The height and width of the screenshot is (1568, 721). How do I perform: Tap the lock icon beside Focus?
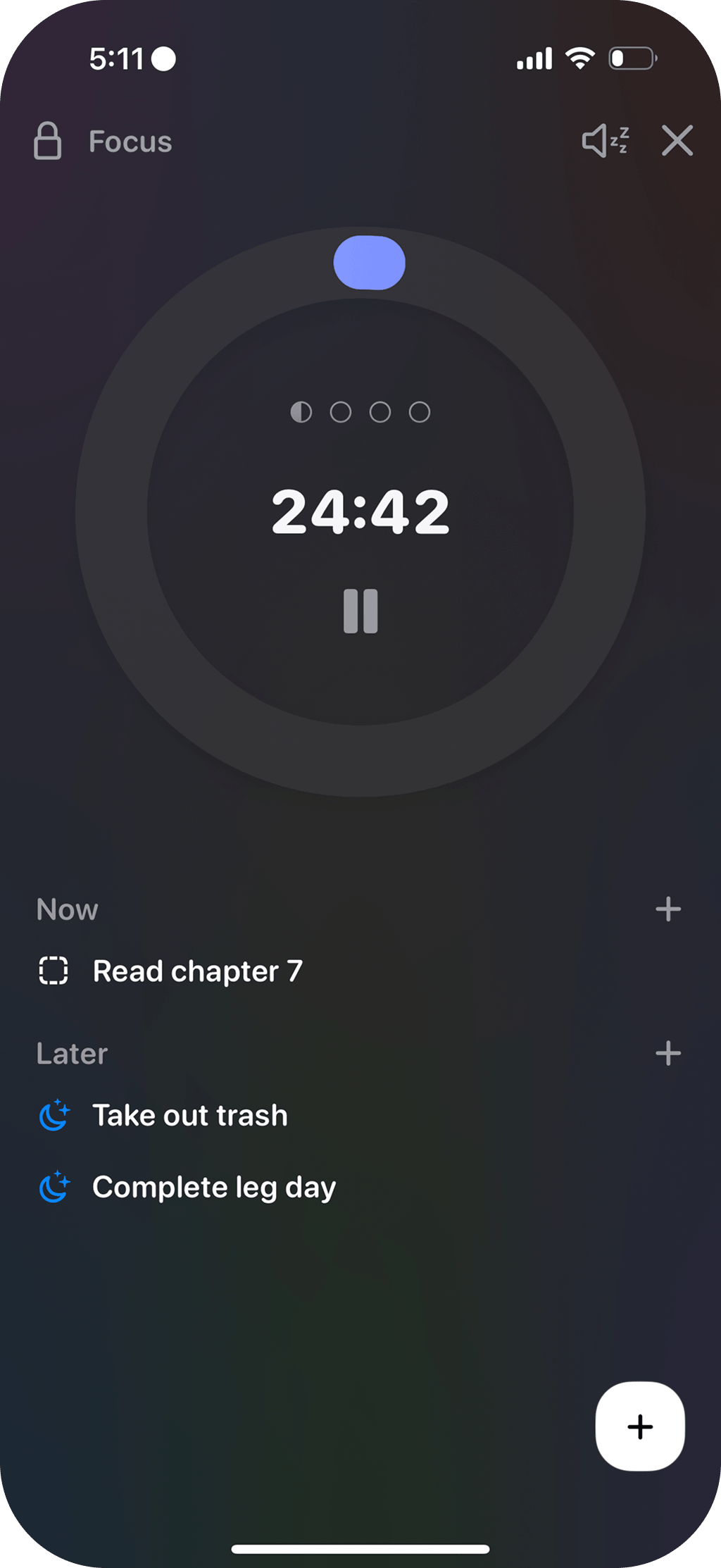[x=48, y=141]
